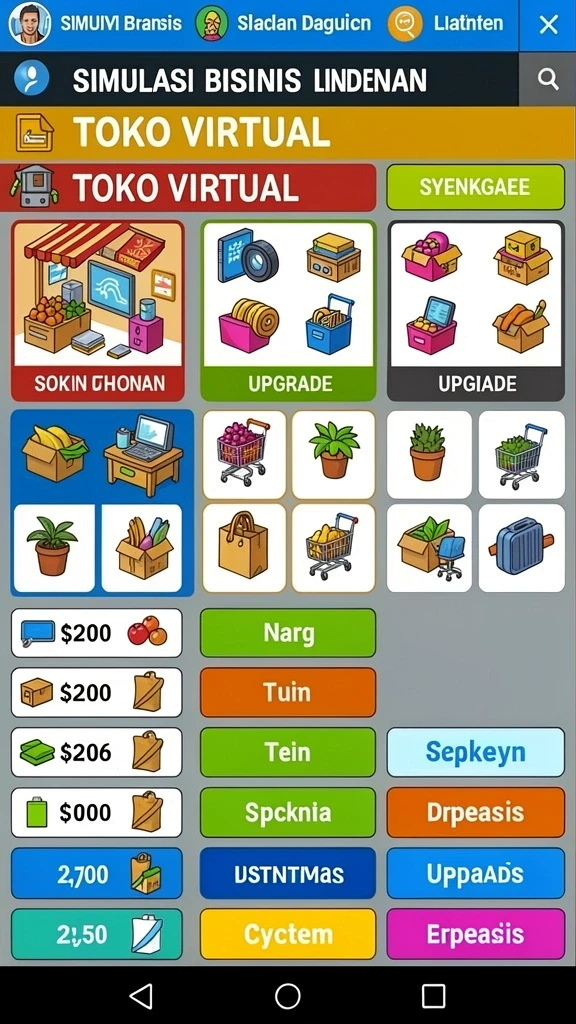Screen dimensions: 576x1024
Task: Select the blue suitcase item tile
Action: click(522, 547)
